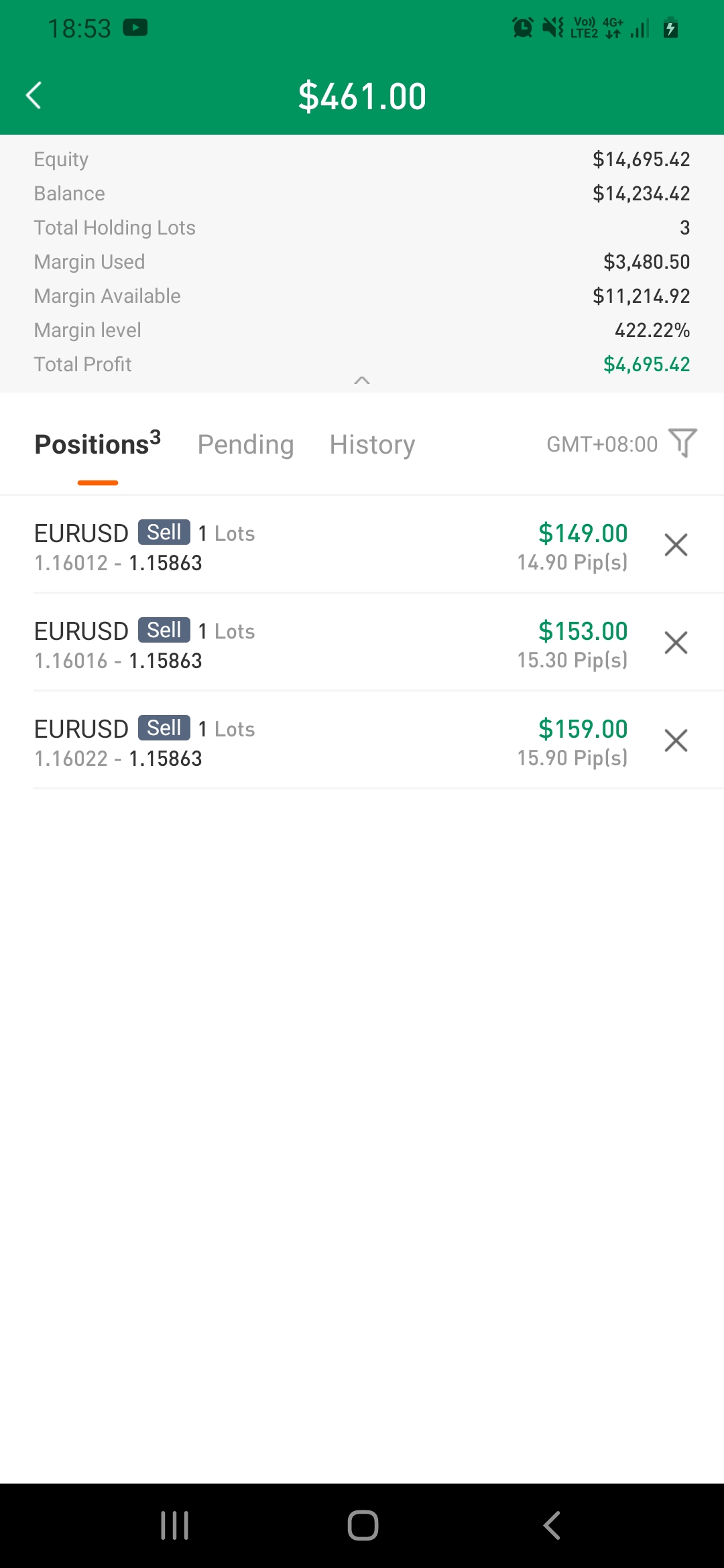This screenshot has height=1568, width=724.
Task: Close the EURUSD position opened at 1.16016
Action: point(676,643)
